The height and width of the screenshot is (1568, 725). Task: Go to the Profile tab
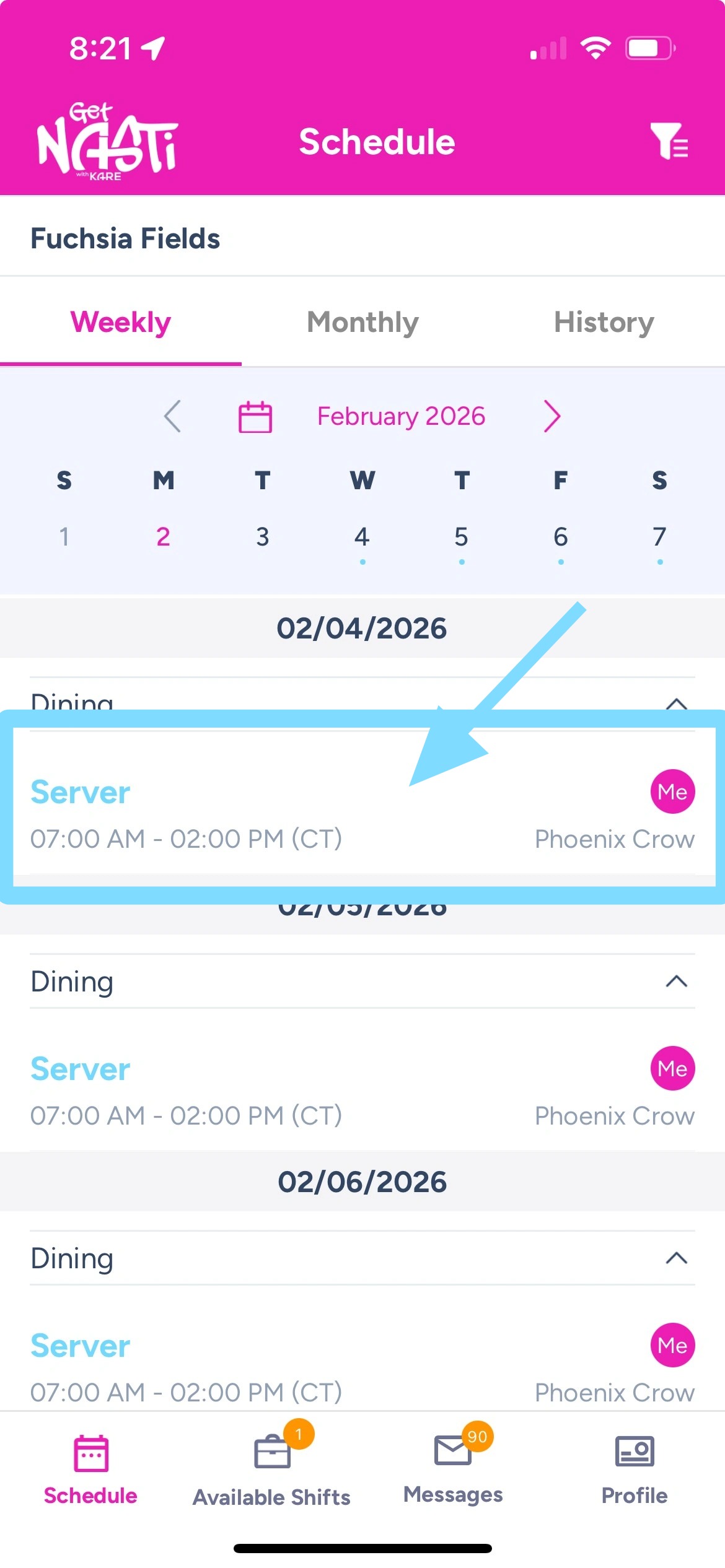click(634, 1469)
